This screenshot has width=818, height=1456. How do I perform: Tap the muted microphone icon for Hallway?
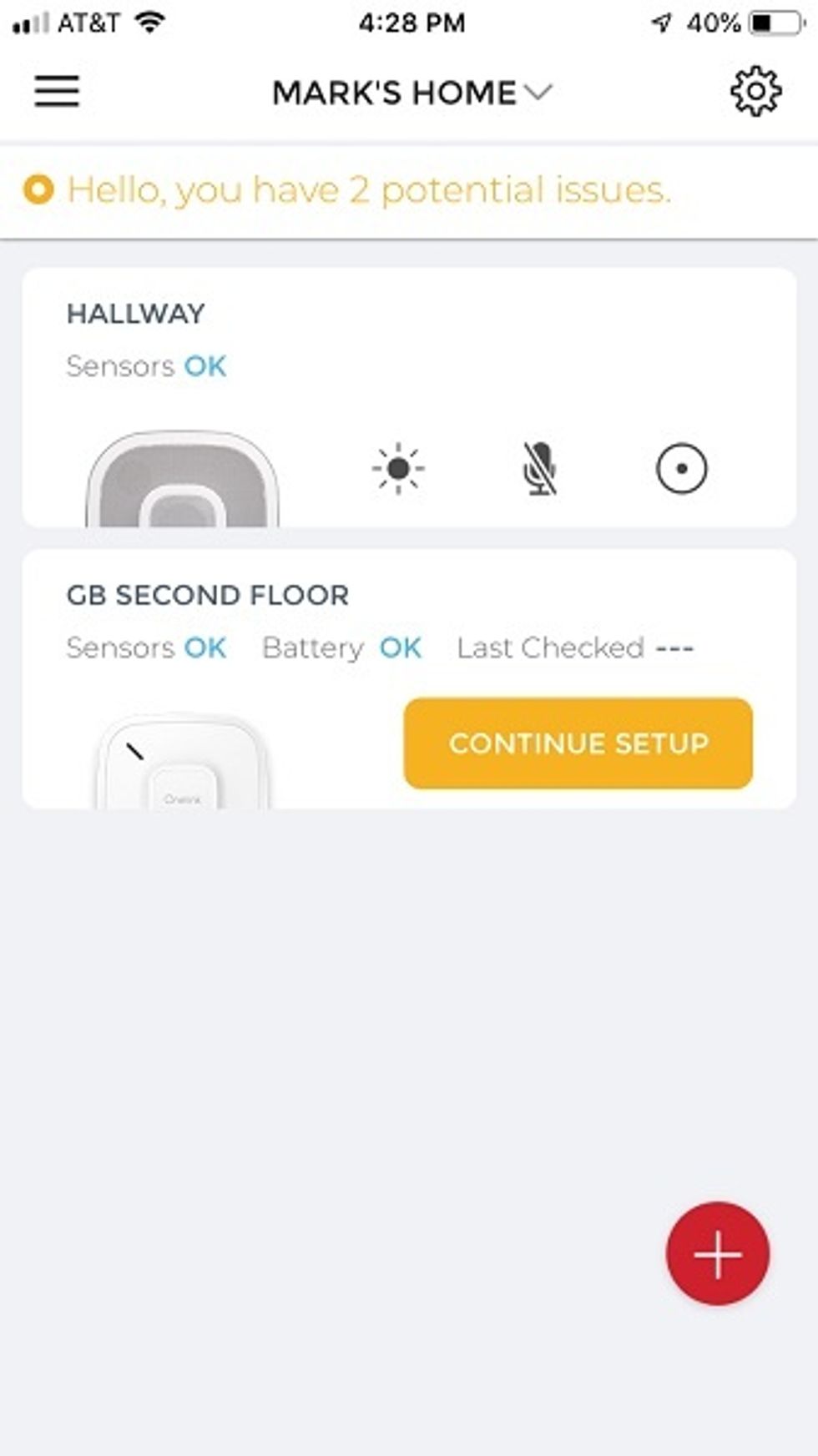(x=540, y=469)
